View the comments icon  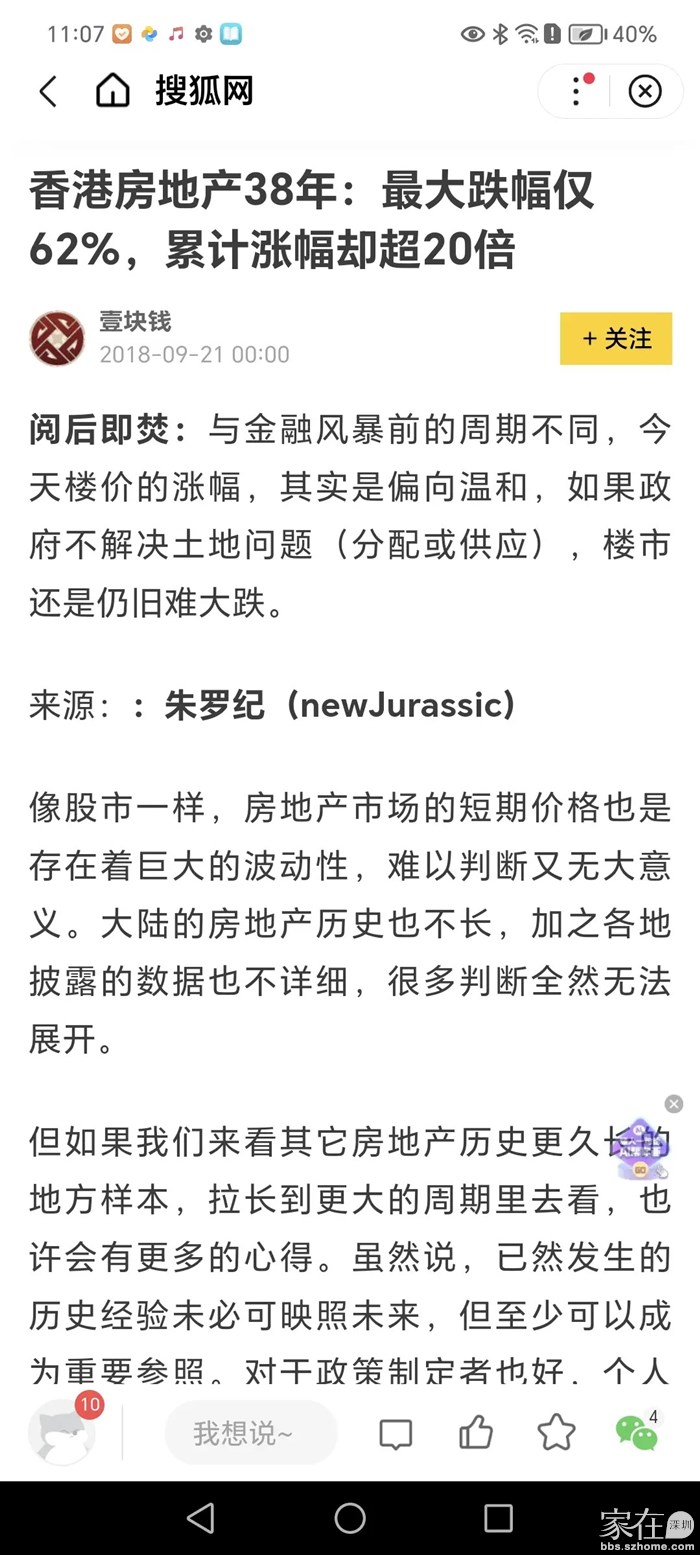tap(396, 1434)
